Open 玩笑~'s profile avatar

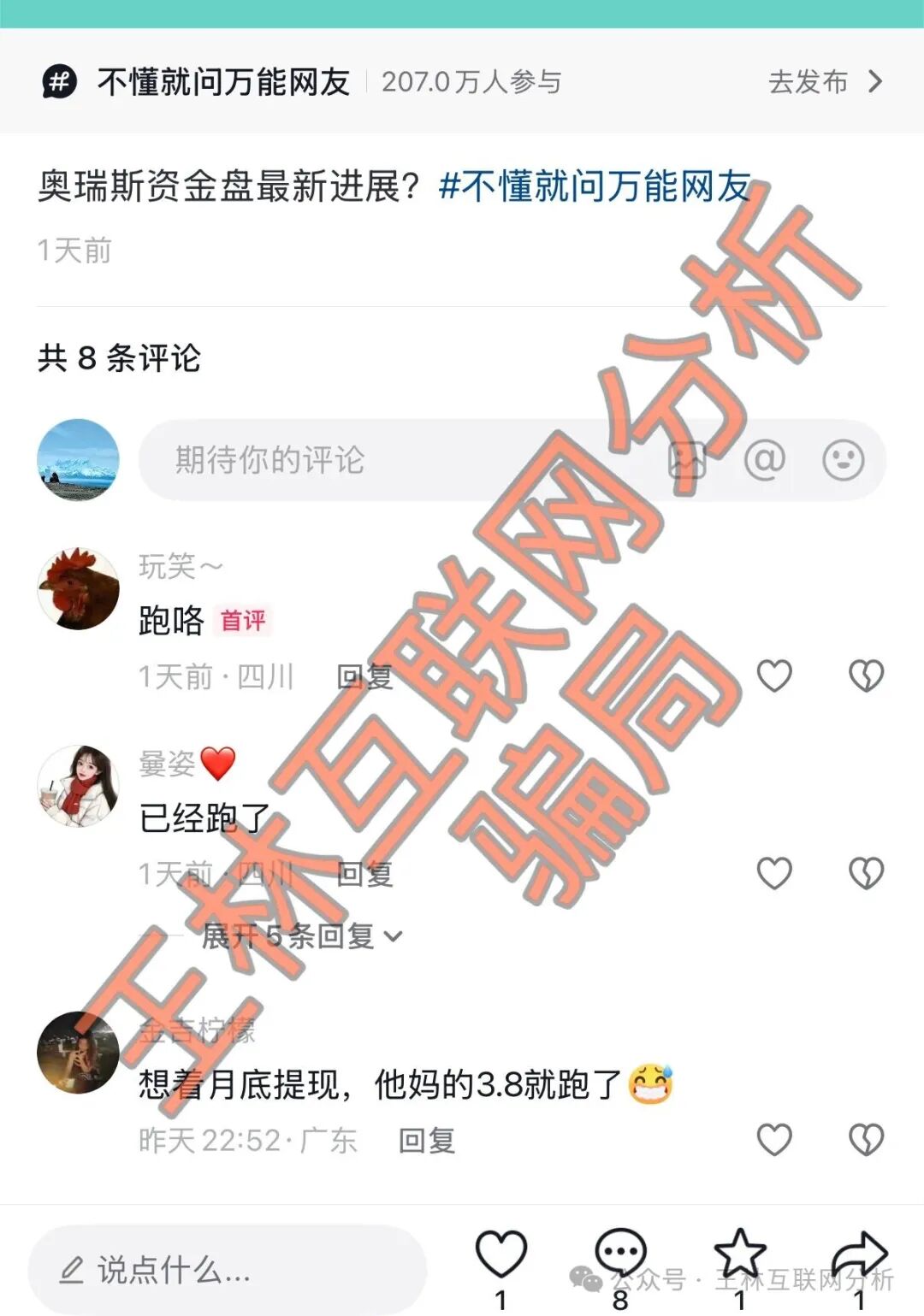[78, 589]
